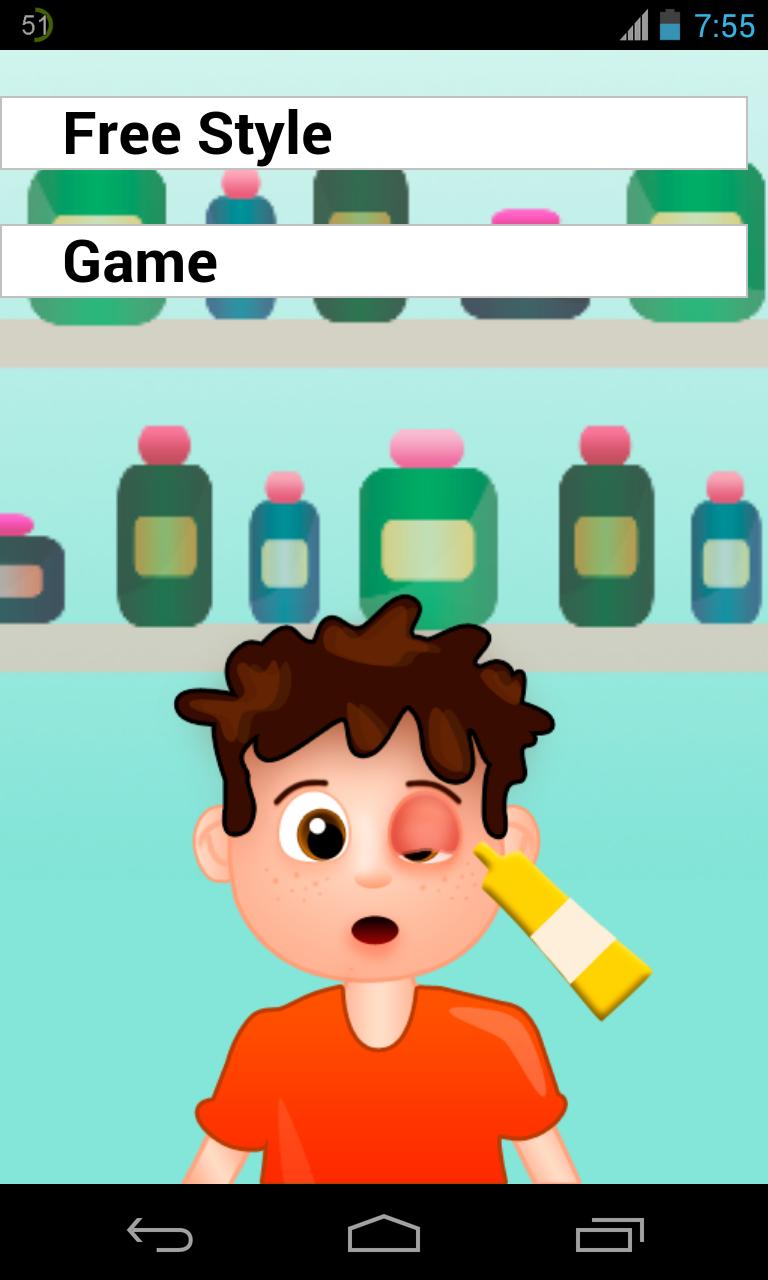Go back using the system back button

159,1234
